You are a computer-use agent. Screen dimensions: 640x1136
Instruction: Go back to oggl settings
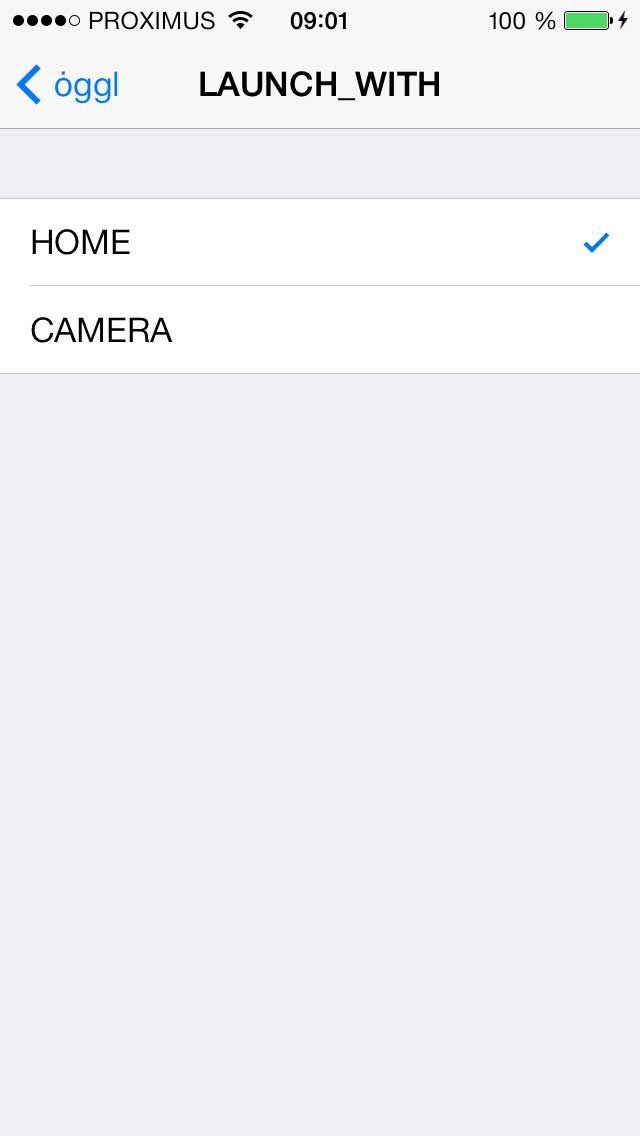67,85
